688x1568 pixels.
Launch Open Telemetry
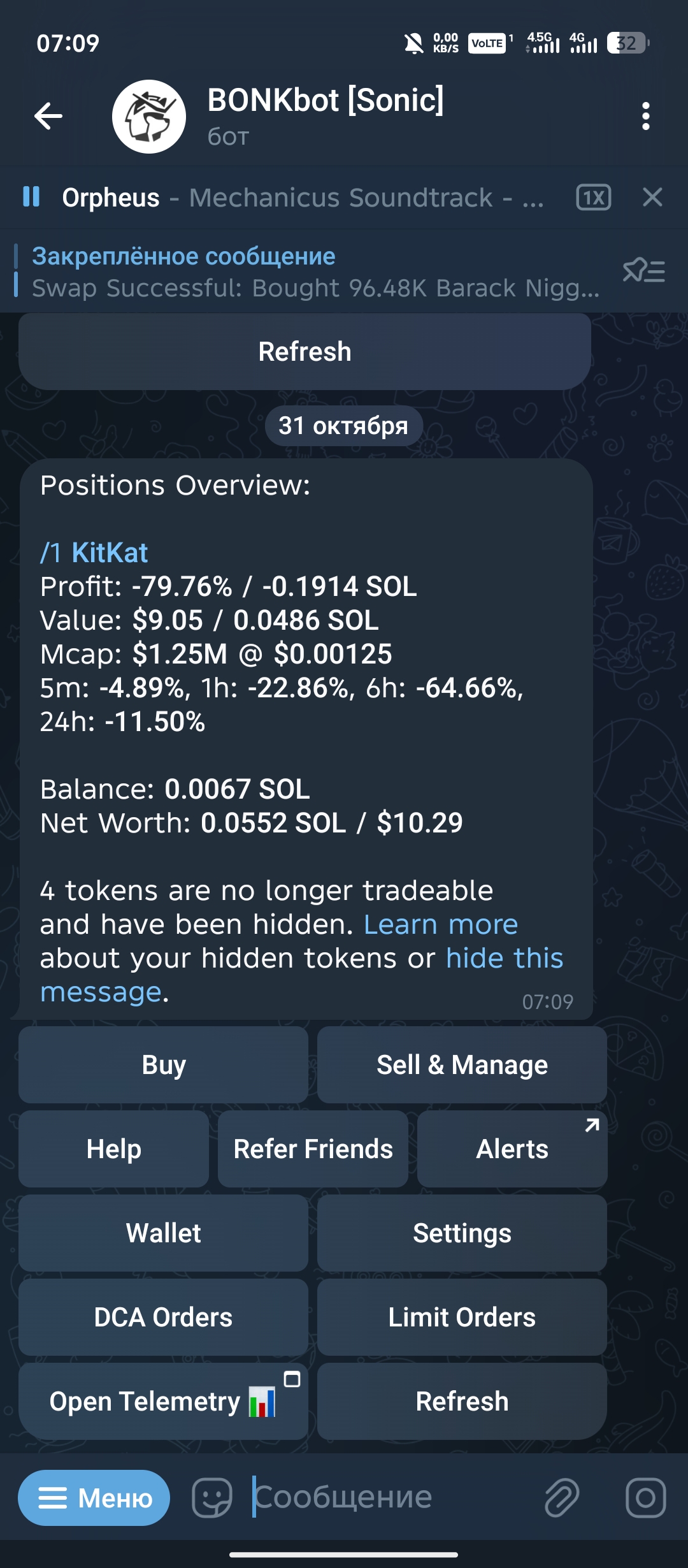pyautogui.click(x=163, y=1401)
